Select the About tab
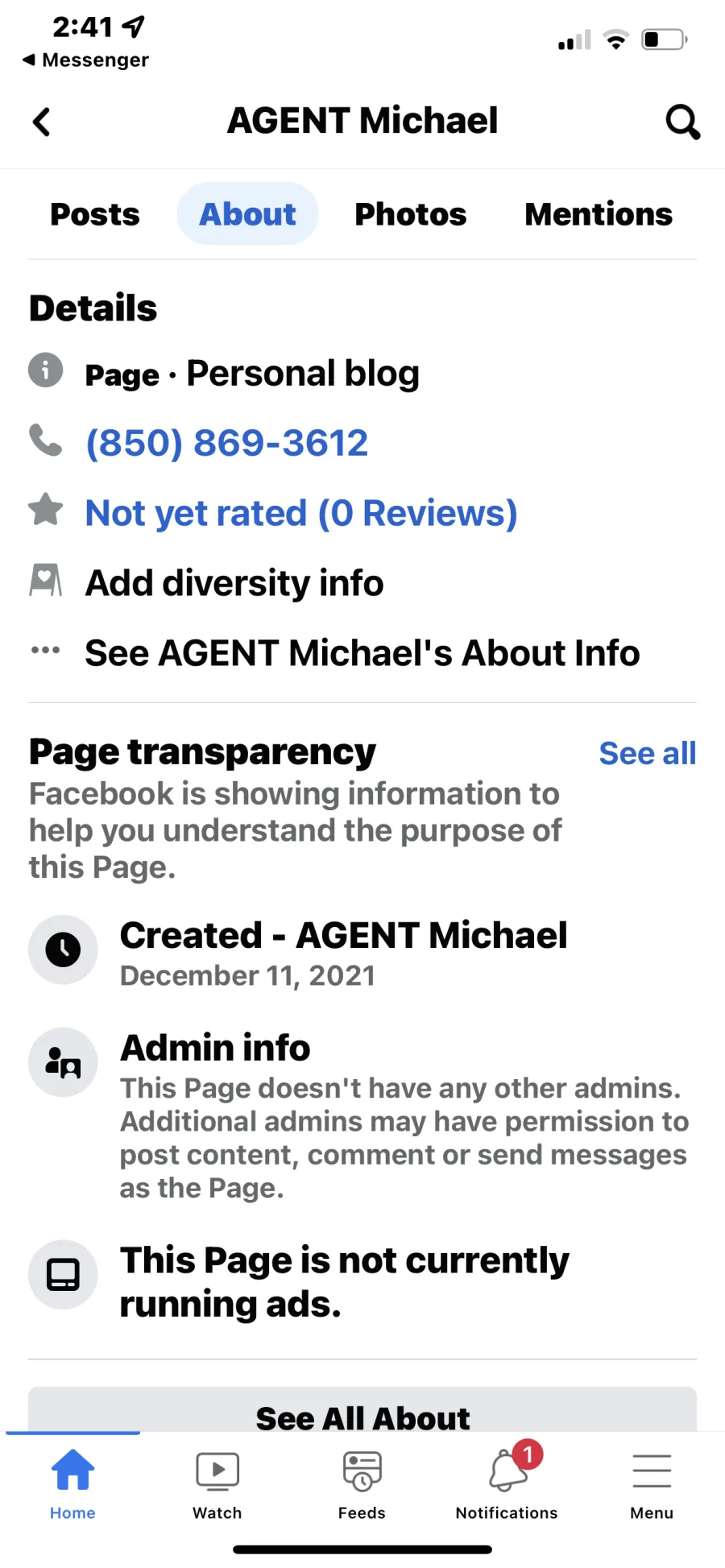 click(247, 214)
